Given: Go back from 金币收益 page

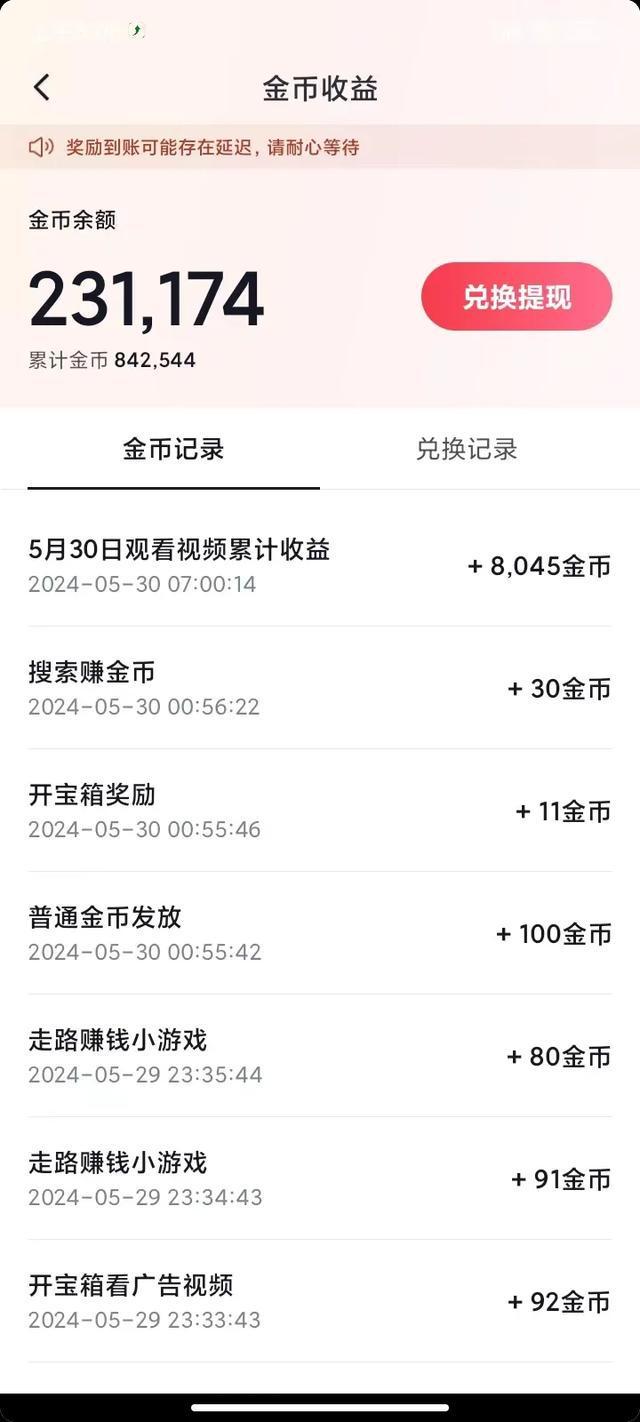Looking at the screenshot, I should tap(41, 88).
